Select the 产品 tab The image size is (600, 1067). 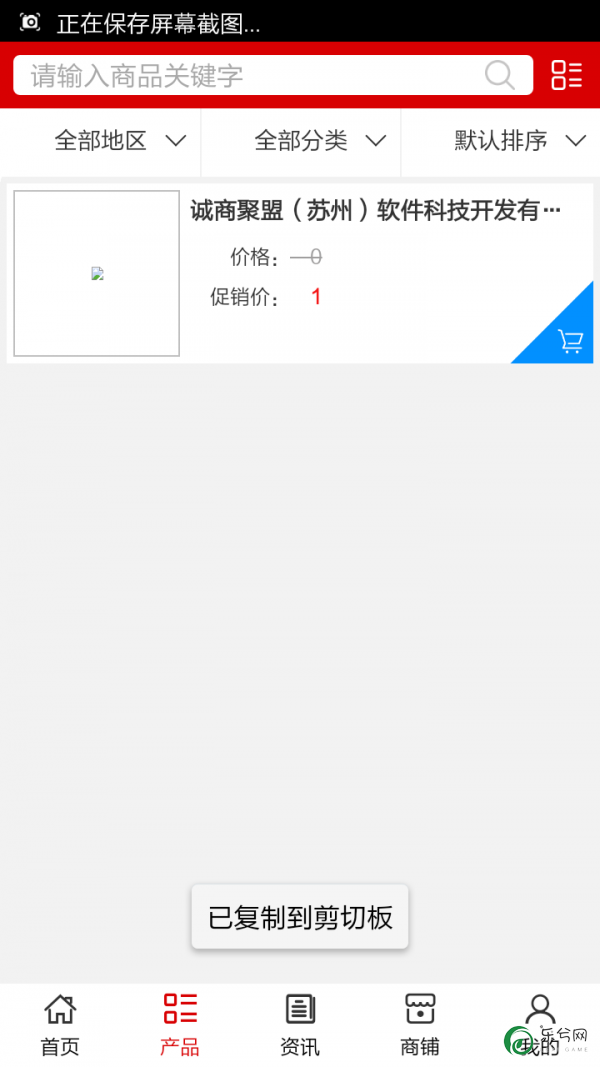180,1025
